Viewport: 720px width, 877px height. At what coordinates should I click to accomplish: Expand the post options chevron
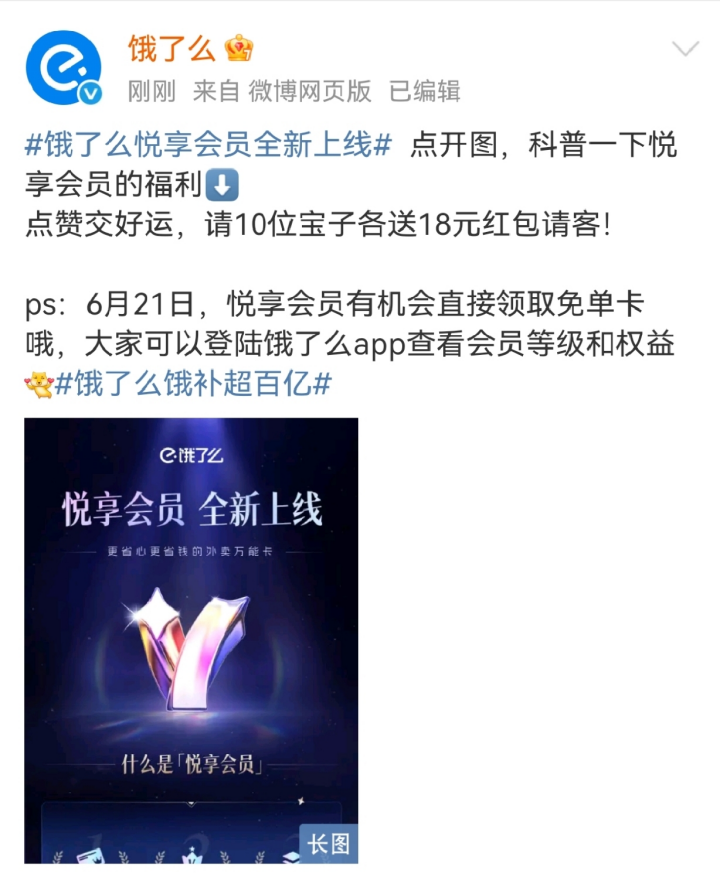click(685, 50)
